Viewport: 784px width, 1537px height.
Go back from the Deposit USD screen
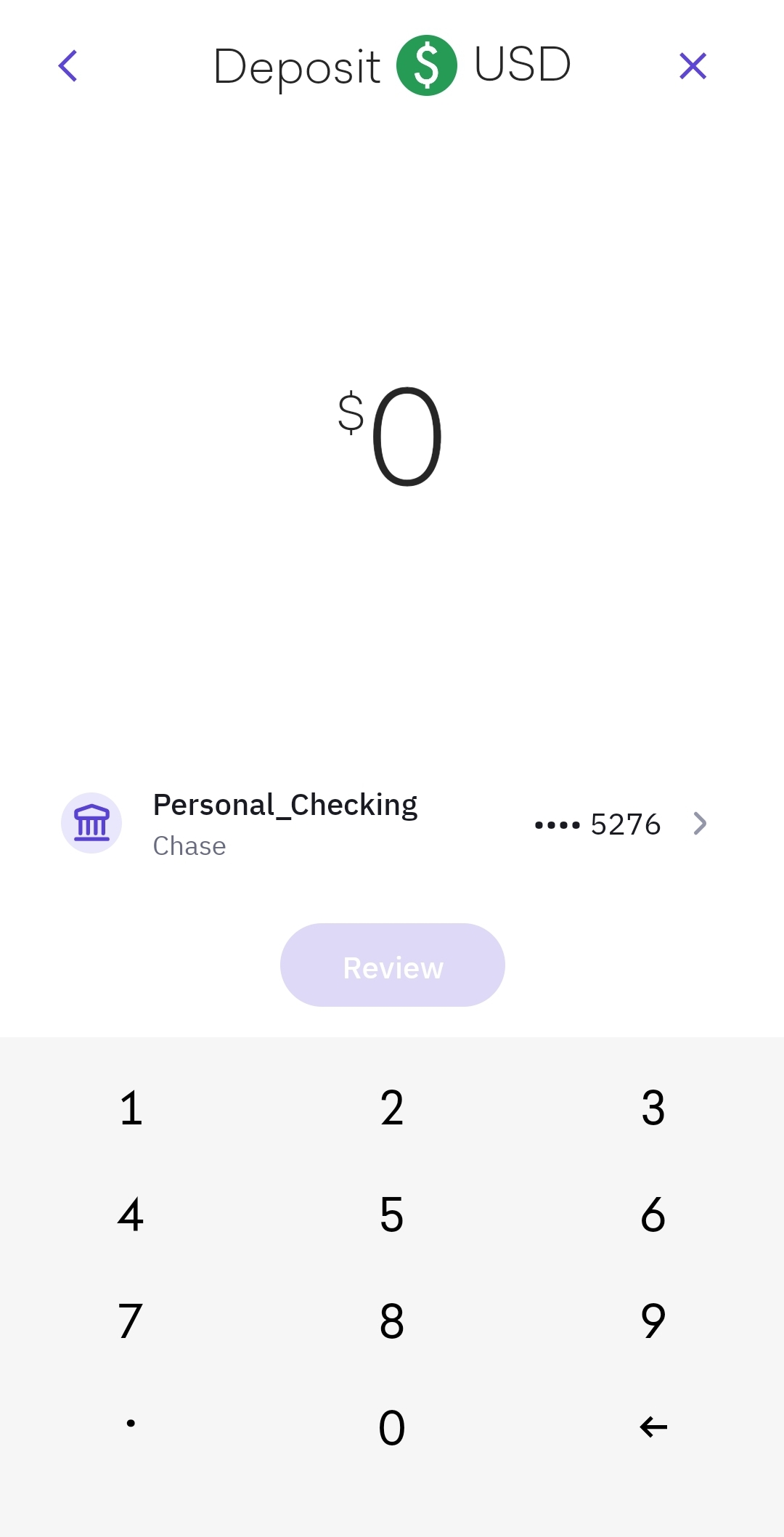[x=68, y=66]
